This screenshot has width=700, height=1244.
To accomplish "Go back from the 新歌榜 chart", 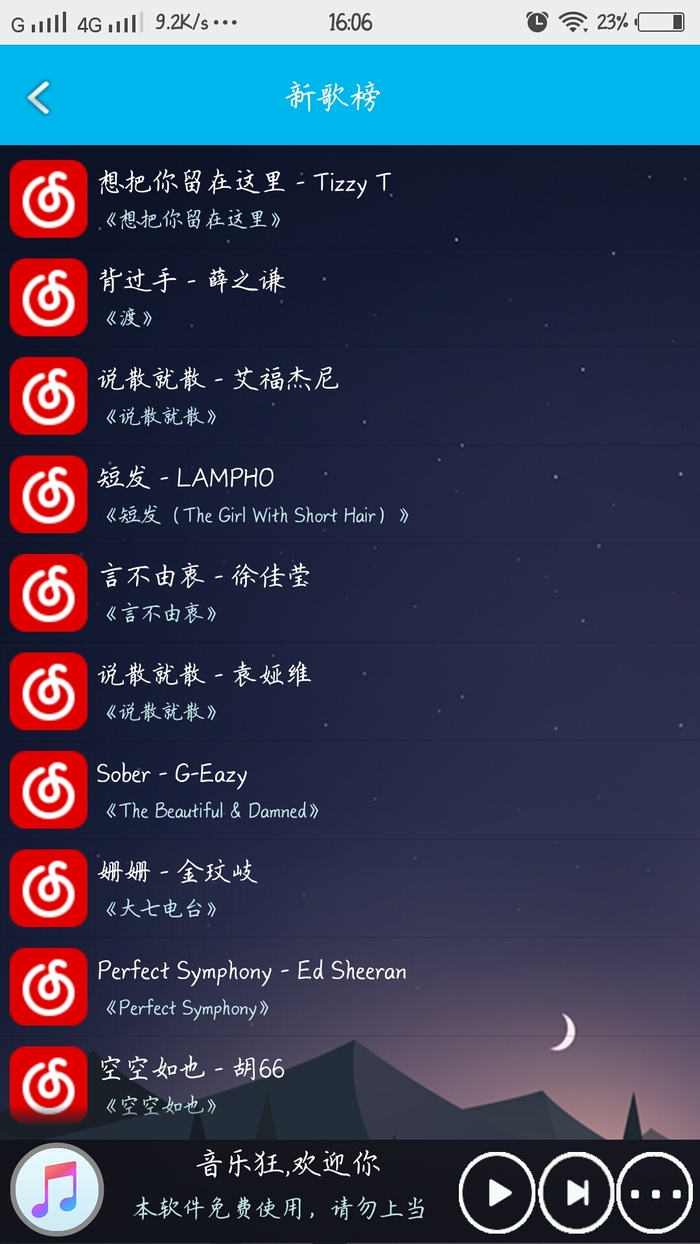I will (39, 98).
